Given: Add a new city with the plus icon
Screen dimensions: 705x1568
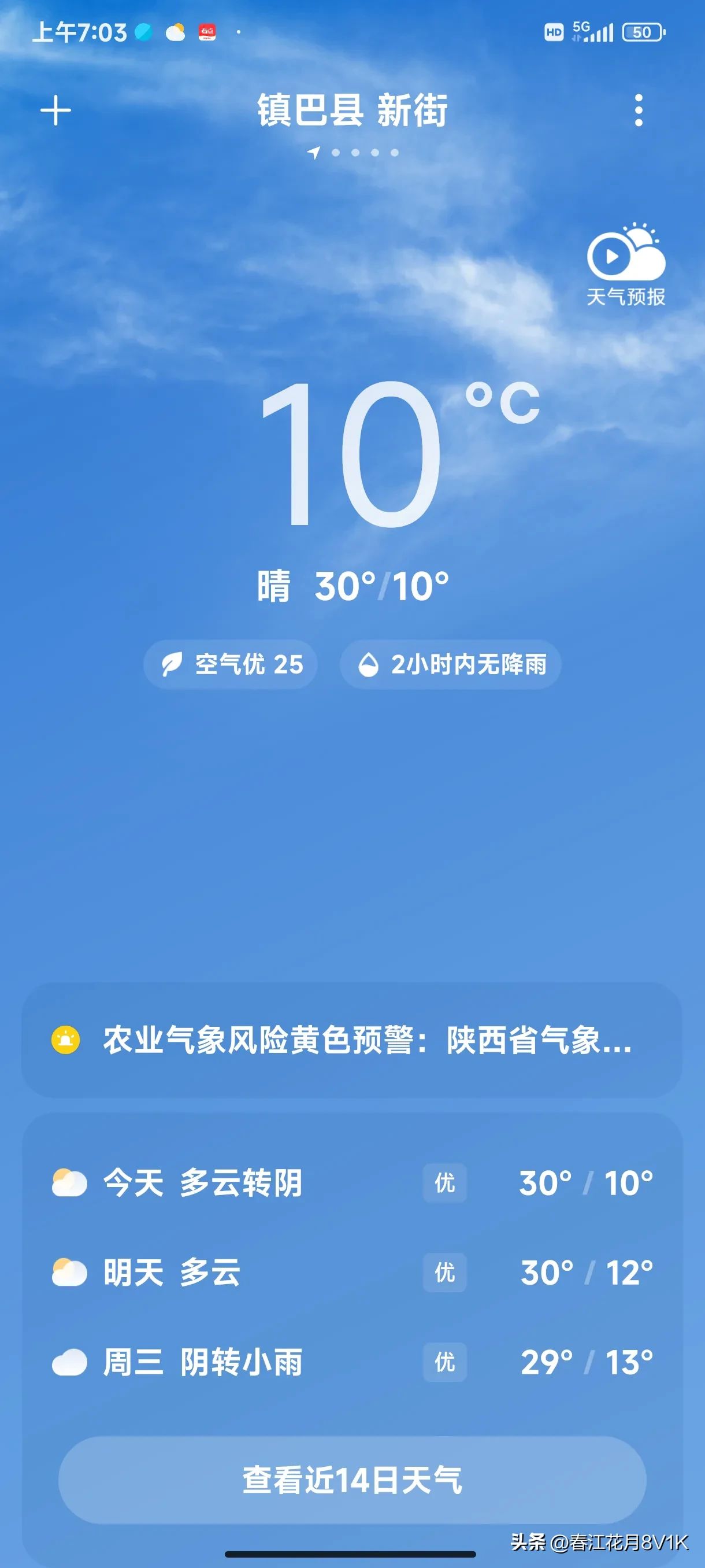Looking at the screenshot, I should point(55,111).
